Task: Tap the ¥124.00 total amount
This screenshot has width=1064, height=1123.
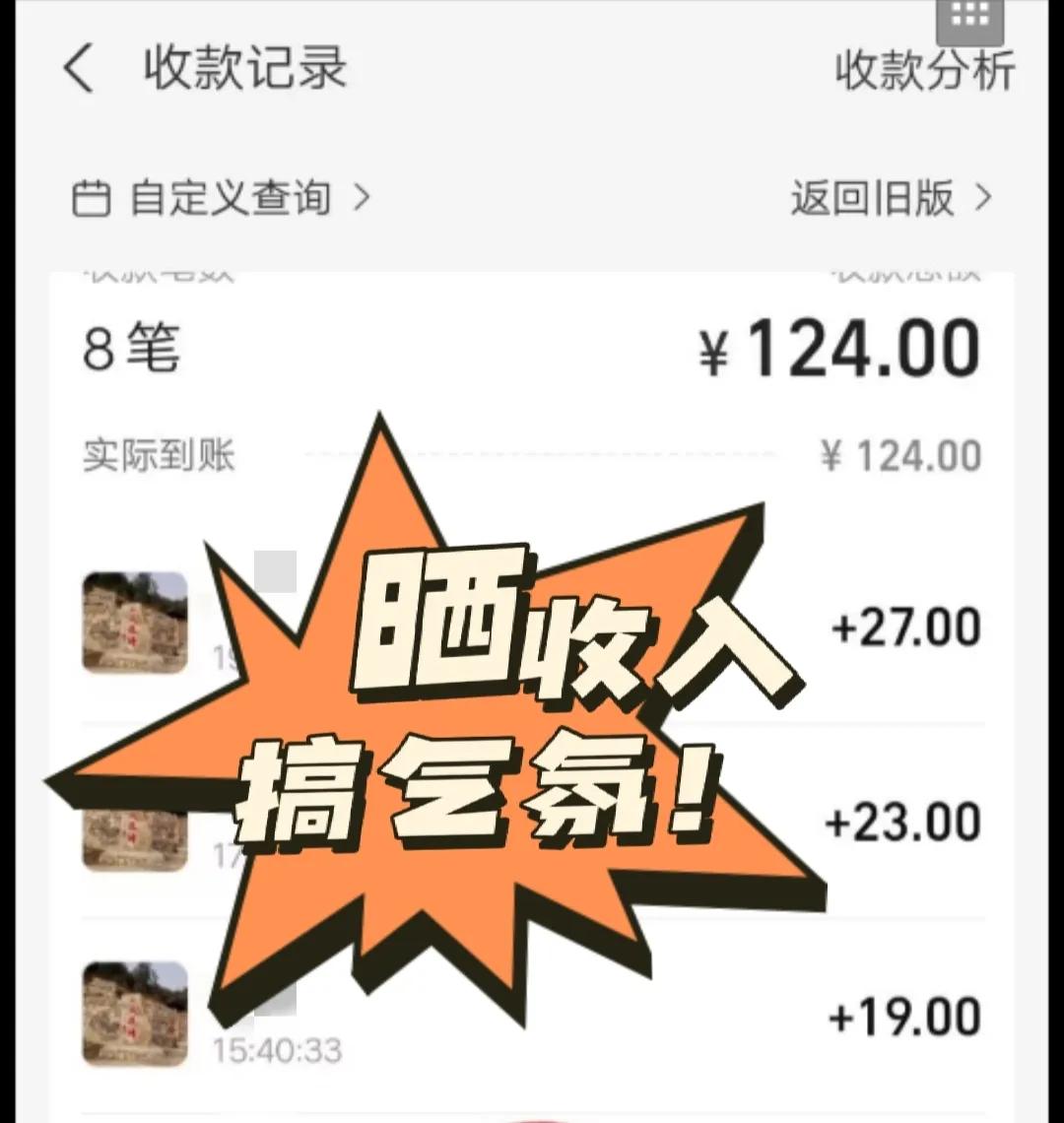Action: click(x=842, y=345)
